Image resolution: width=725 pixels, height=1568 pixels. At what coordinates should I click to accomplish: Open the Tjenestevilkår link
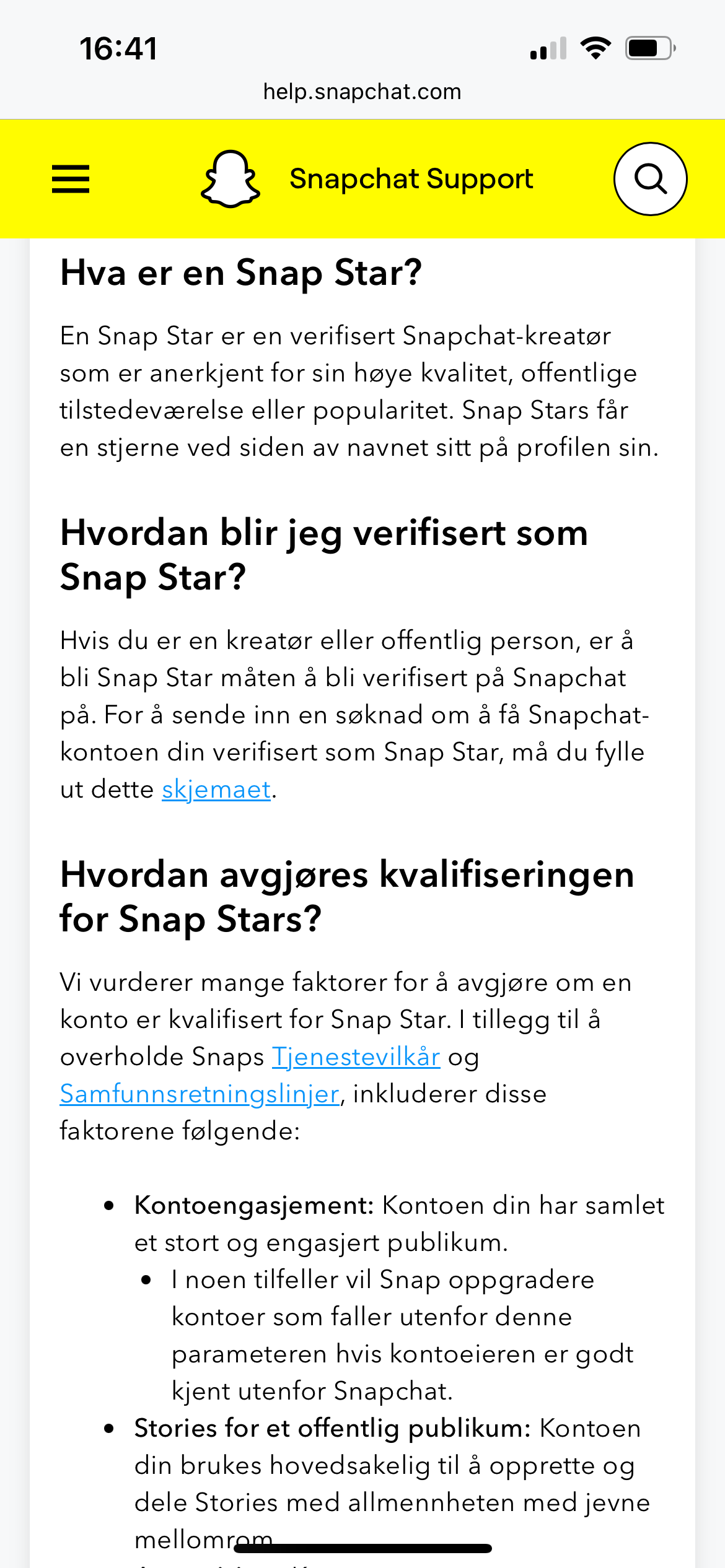point(356,1056)
